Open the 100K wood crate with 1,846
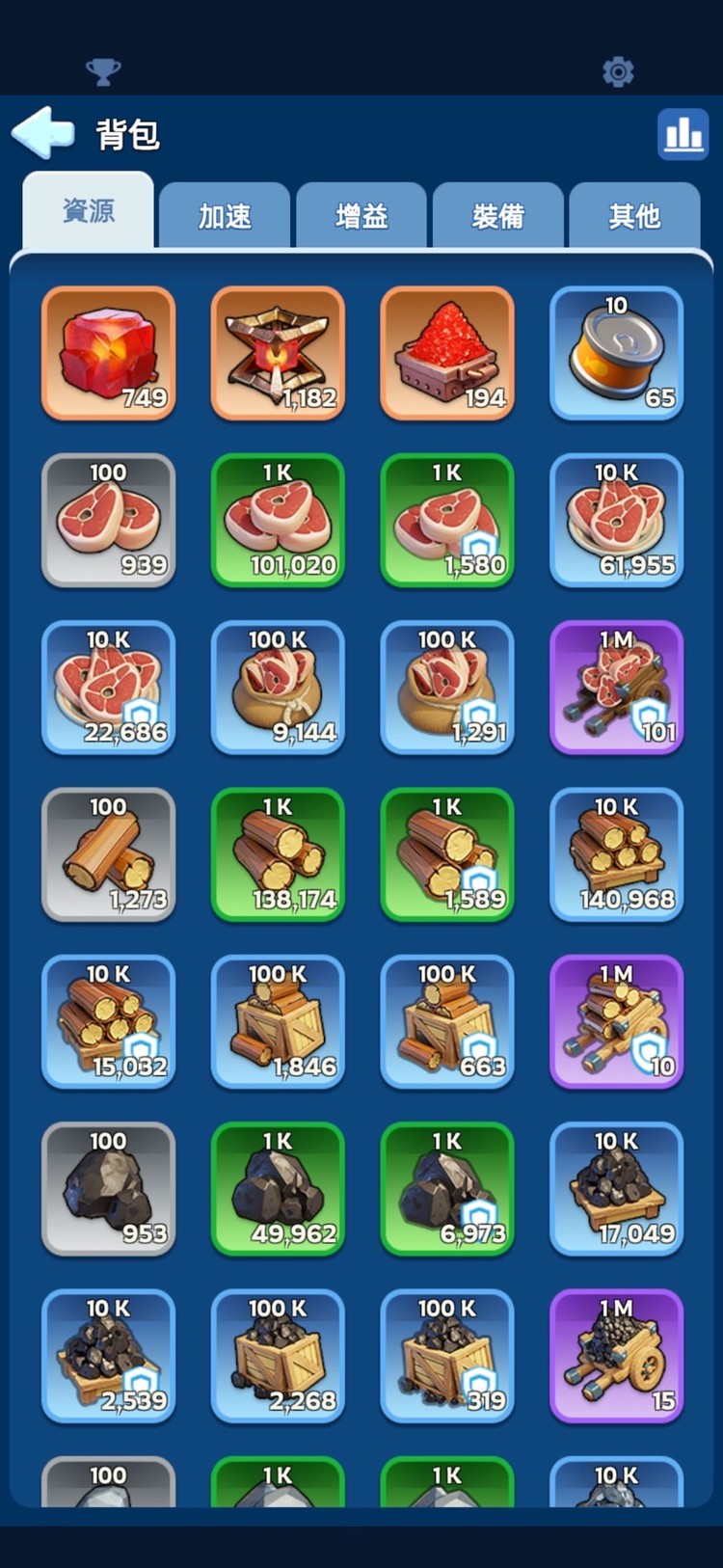 click(278, 1022)
